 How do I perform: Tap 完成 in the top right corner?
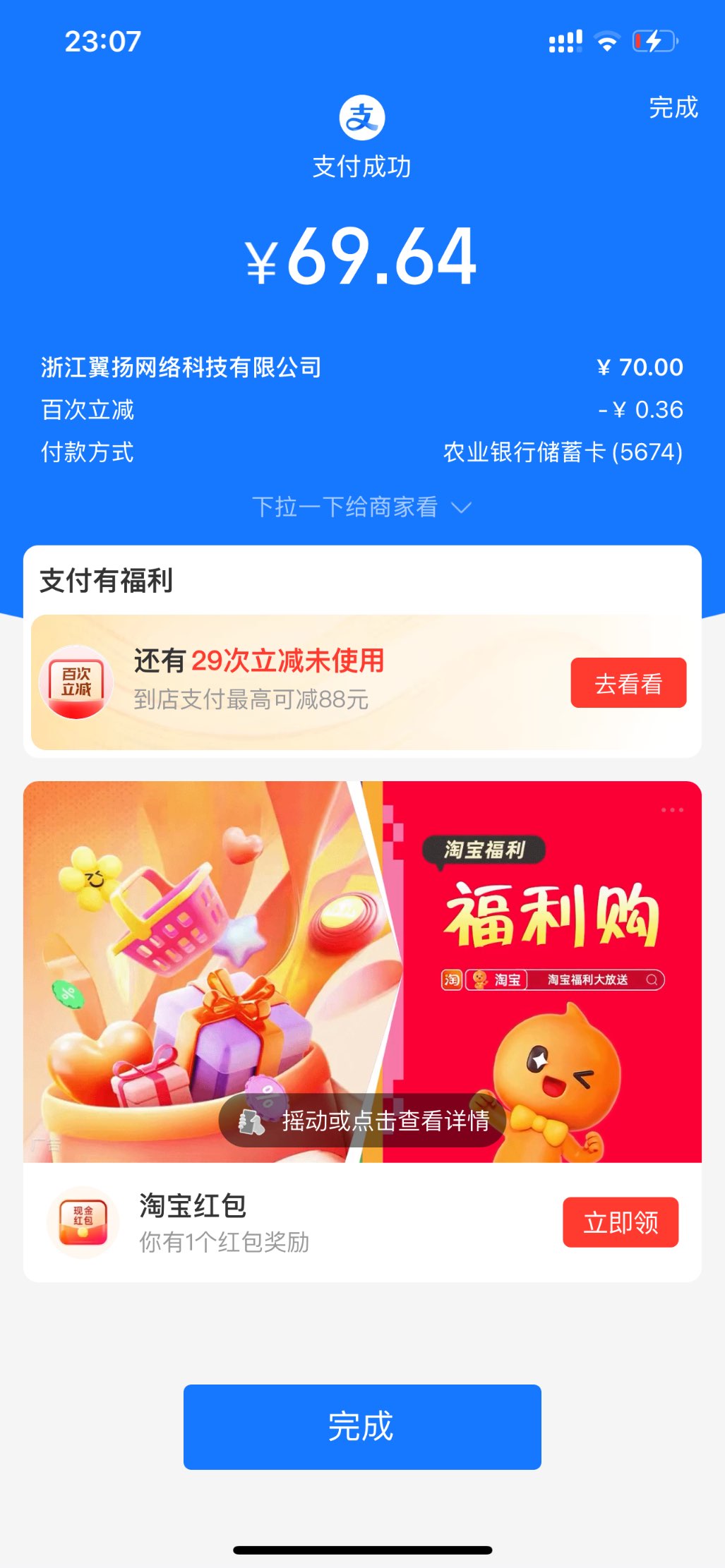[673, 108]
